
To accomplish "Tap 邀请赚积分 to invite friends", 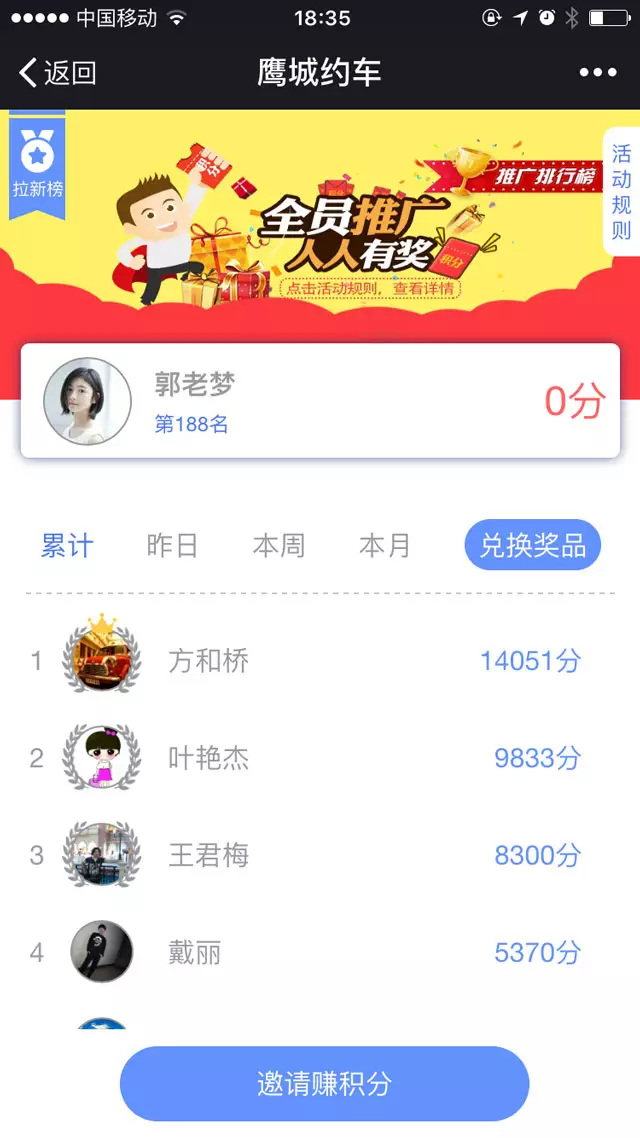I will tap(324, 1084).
